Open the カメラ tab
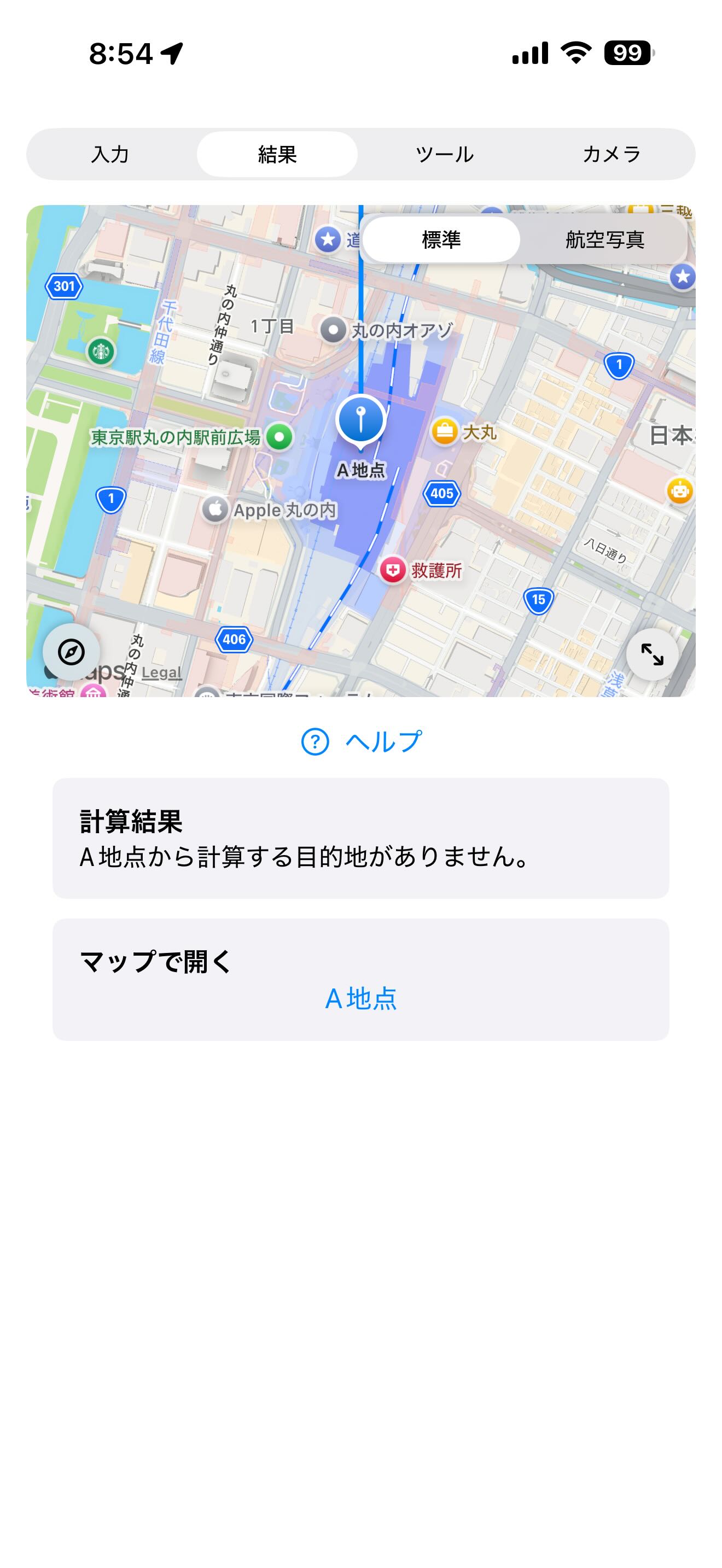722x1568 pixels. 612,154
